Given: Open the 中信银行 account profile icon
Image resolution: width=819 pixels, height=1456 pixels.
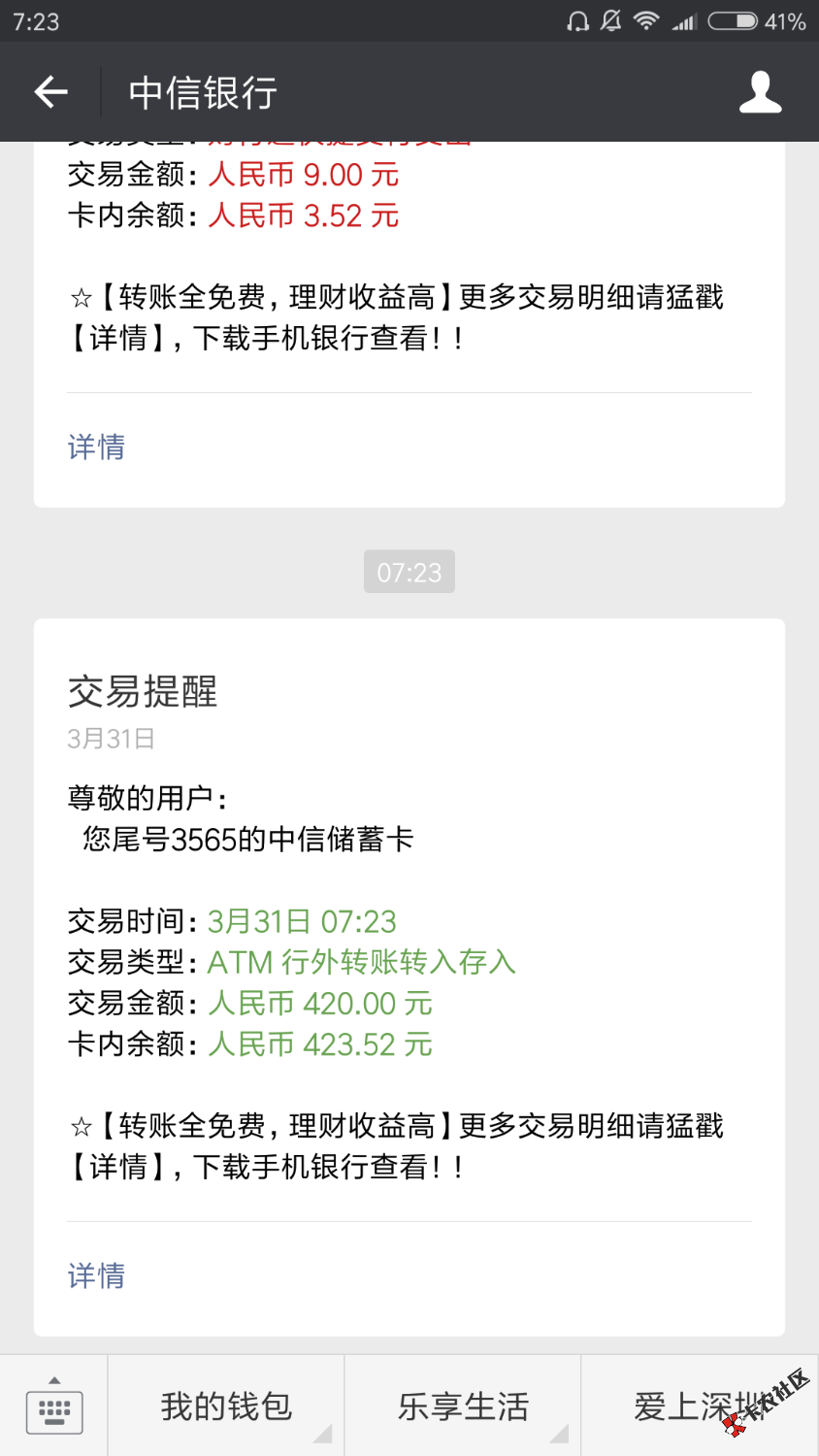Looking at the screenshot, I should pos(760,92).
